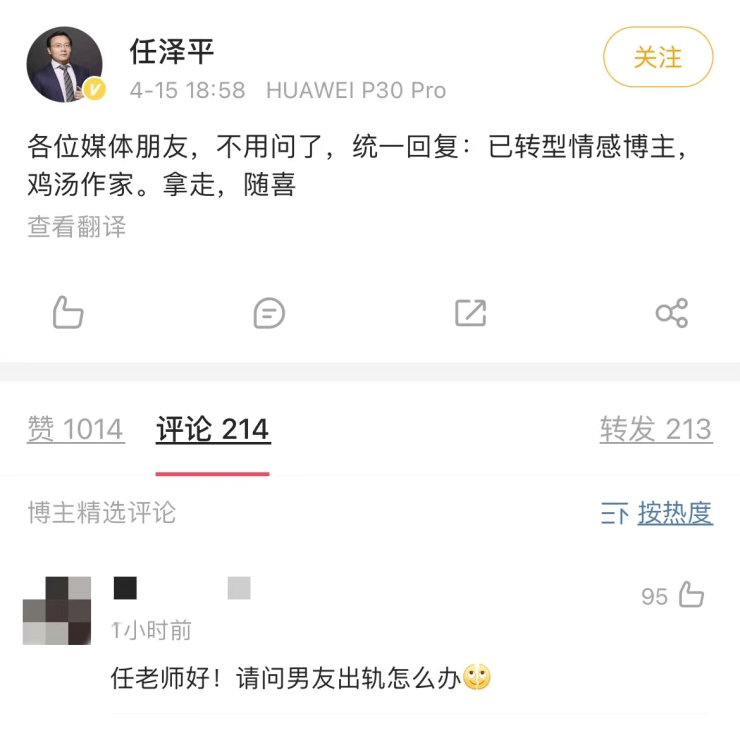The height and width of the screenshot is (736, 740).
Task: Select the 评论 214 tab
Action: coord(212,430)
